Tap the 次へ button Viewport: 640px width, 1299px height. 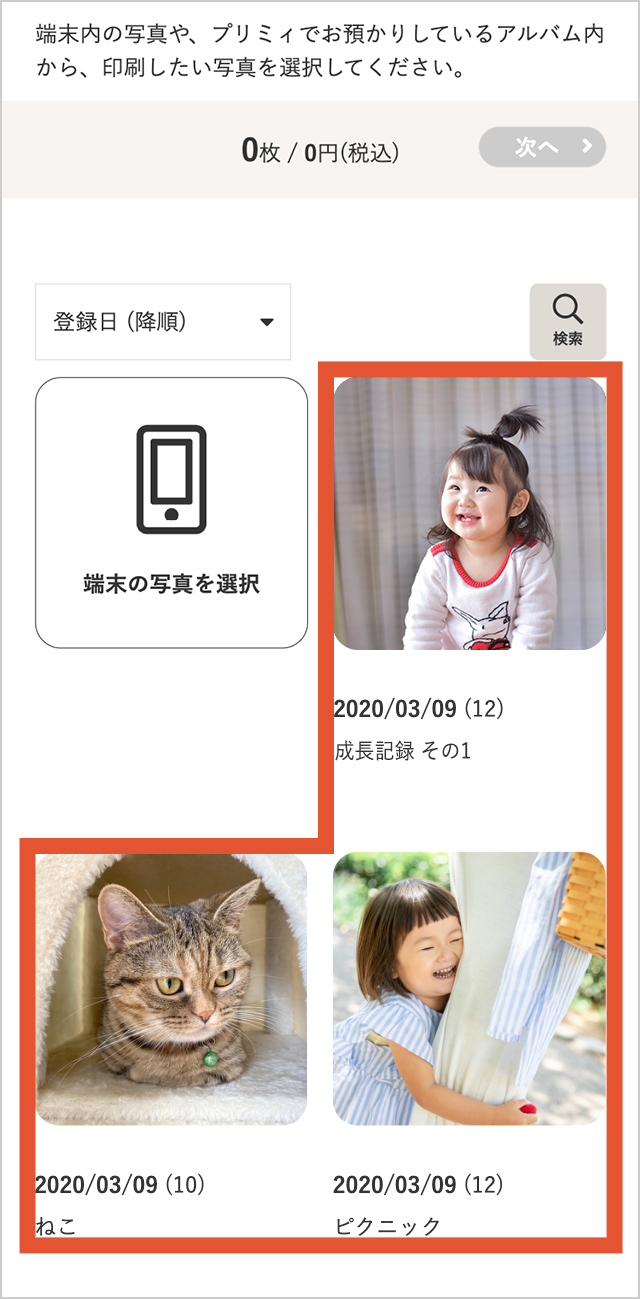point(542,147)
